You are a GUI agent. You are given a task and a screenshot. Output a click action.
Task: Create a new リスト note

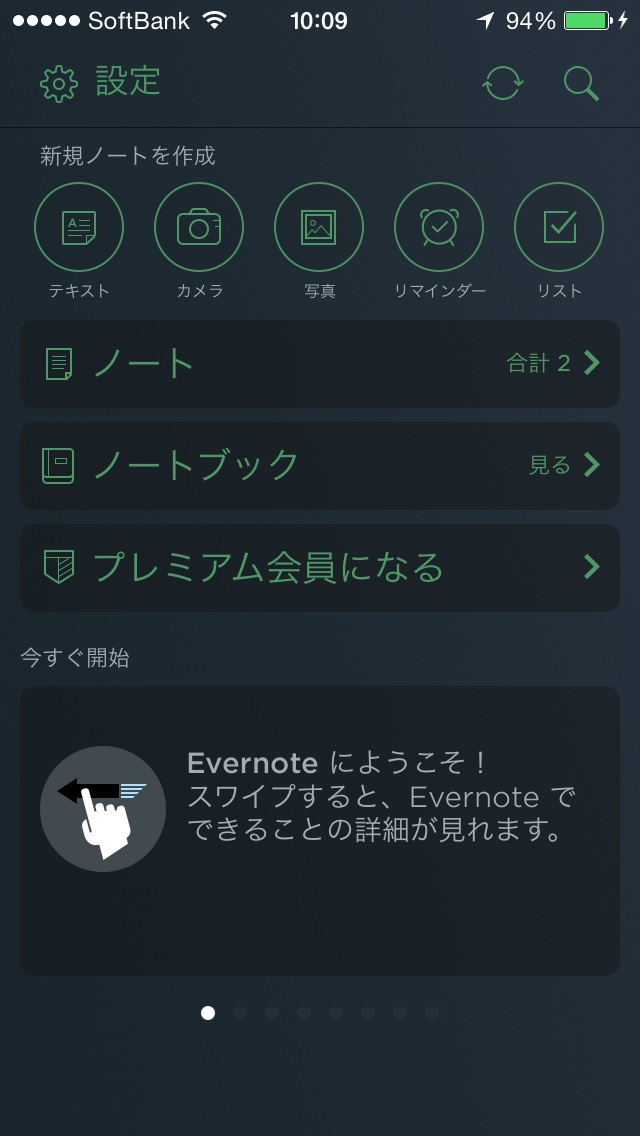point(559,228)
